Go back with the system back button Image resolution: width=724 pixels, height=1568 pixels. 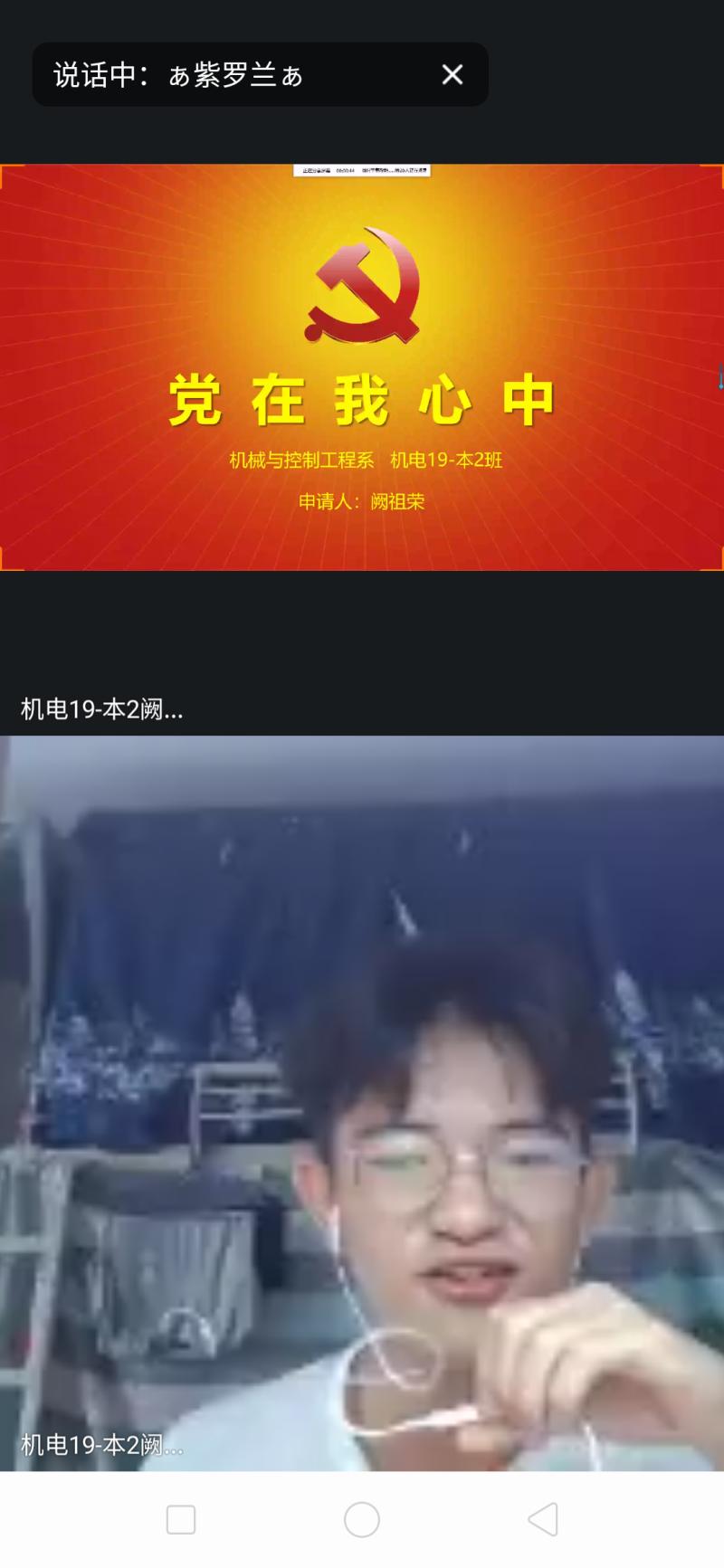tap(543, 1519)
